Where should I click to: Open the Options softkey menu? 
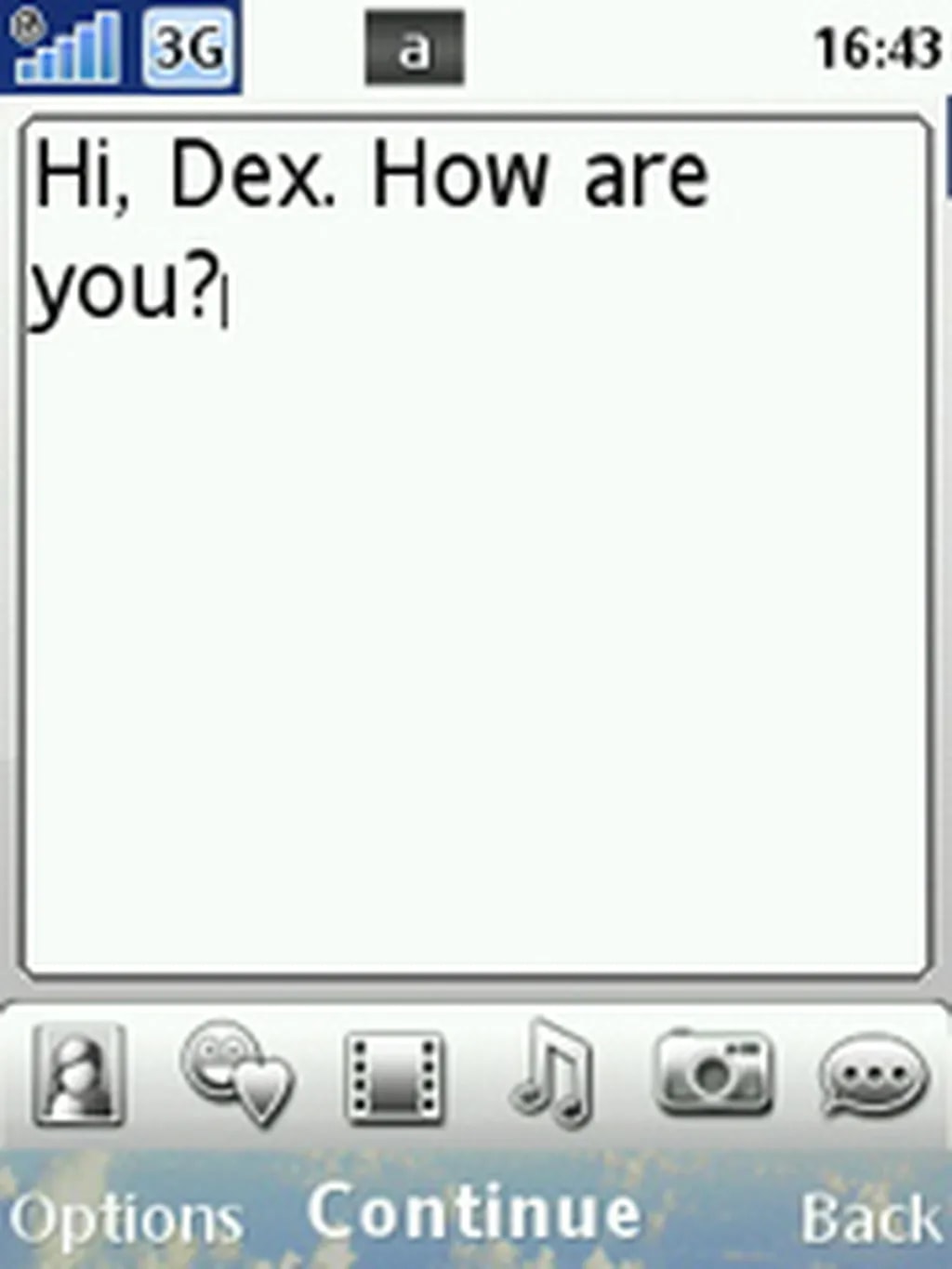(x=126, y=1218)
